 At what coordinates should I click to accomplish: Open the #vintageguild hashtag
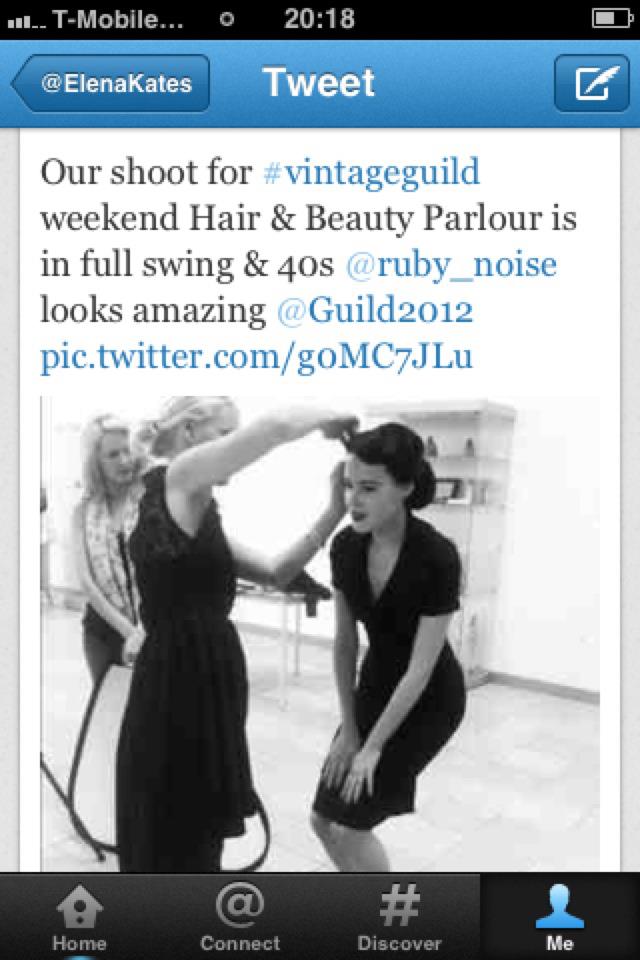click(371, 172)
